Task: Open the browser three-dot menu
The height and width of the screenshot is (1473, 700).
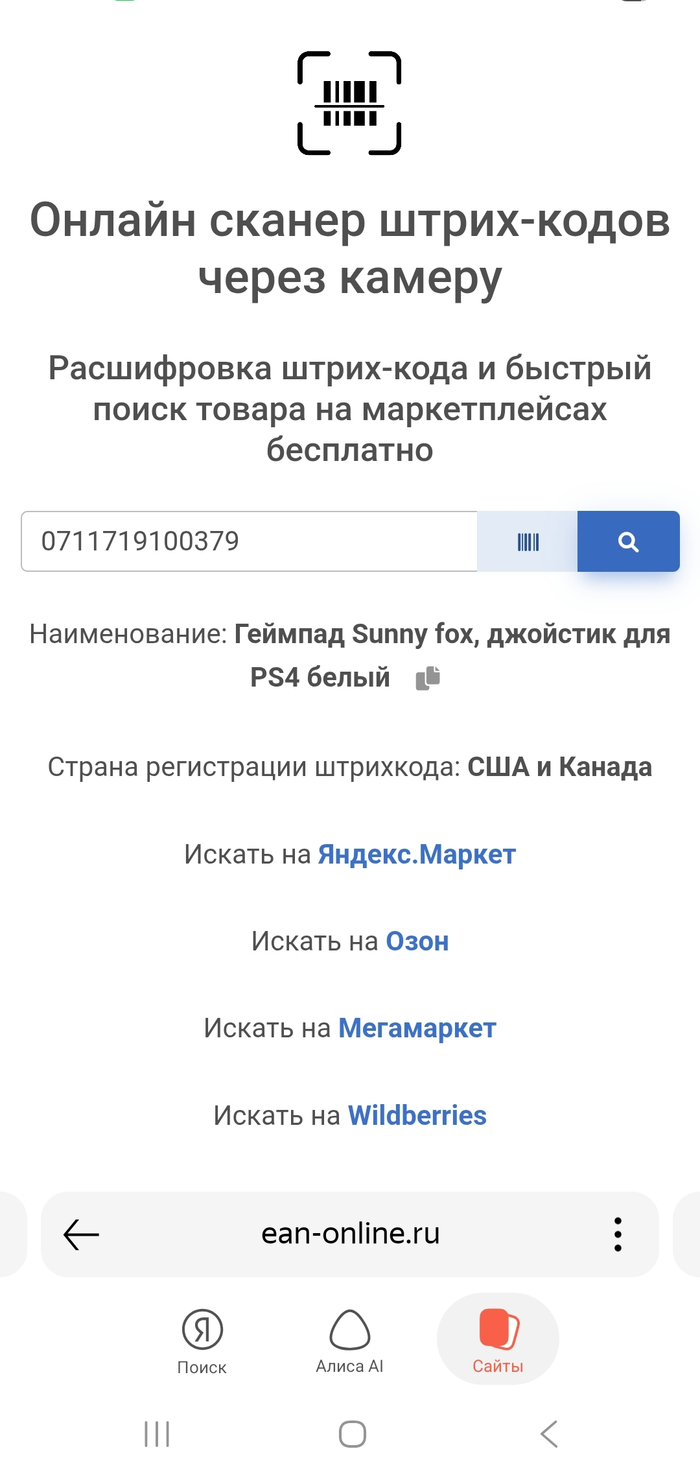Action: (618, 1234)
